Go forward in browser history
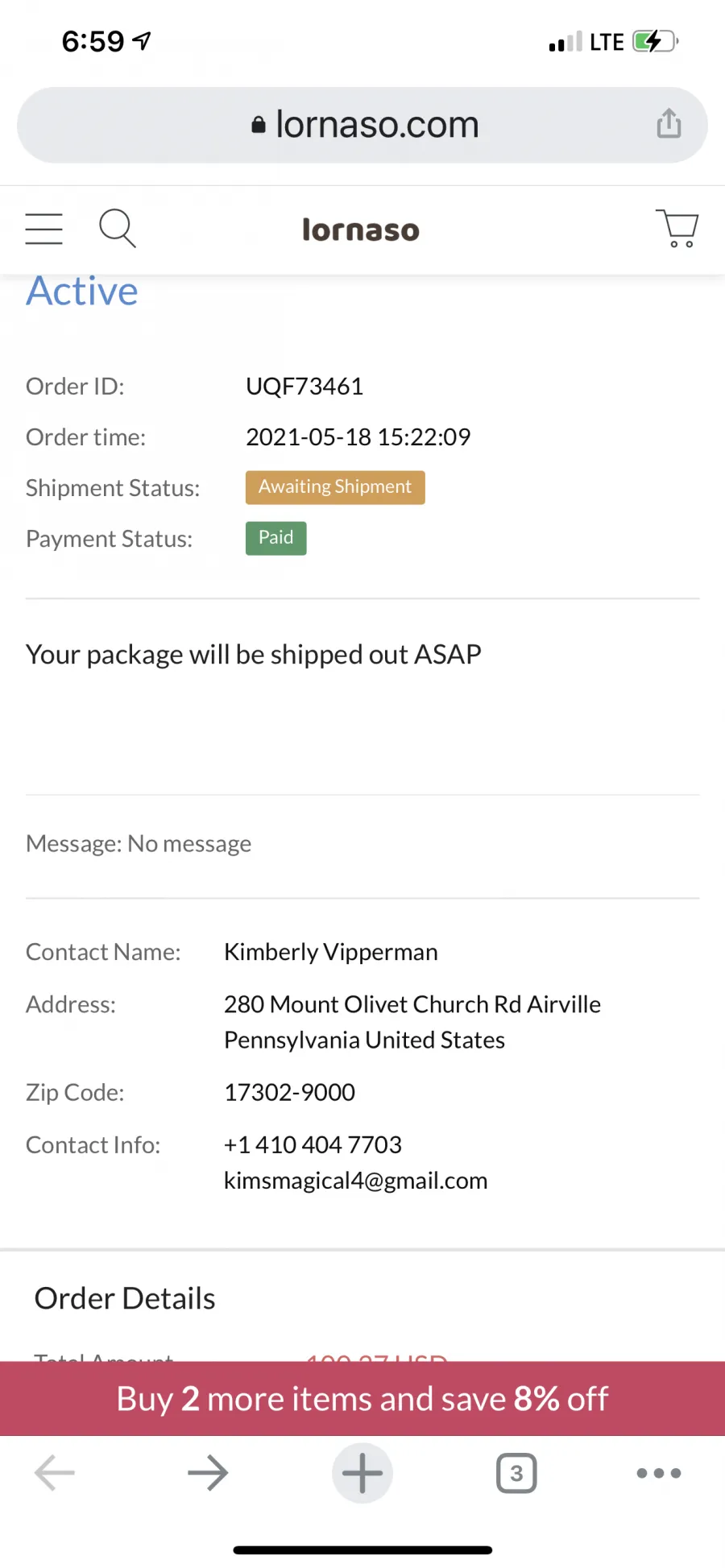Screen dimensions: 725x1568 (208, 1474)
